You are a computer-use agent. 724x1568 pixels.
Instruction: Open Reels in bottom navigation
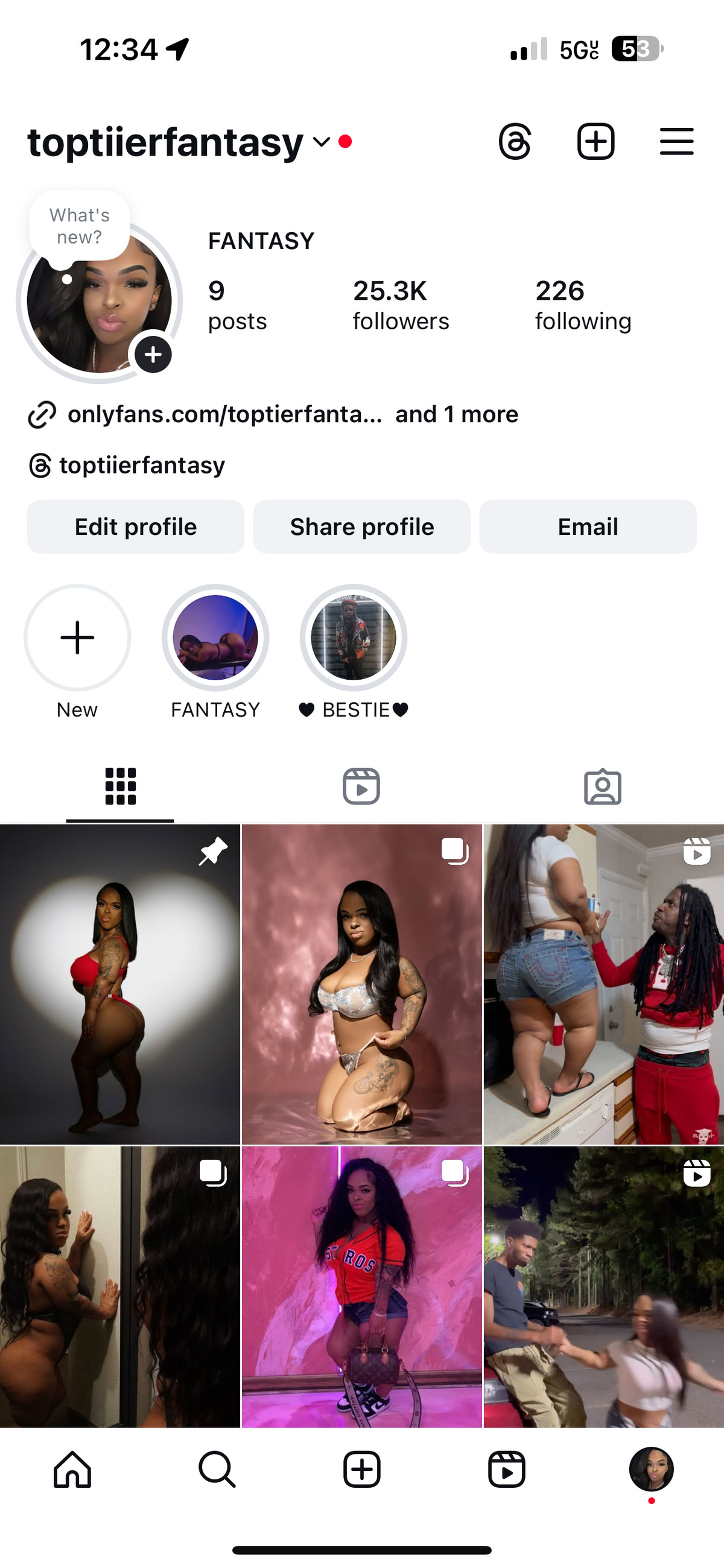pyautogui.click(x=507, y=1469)
